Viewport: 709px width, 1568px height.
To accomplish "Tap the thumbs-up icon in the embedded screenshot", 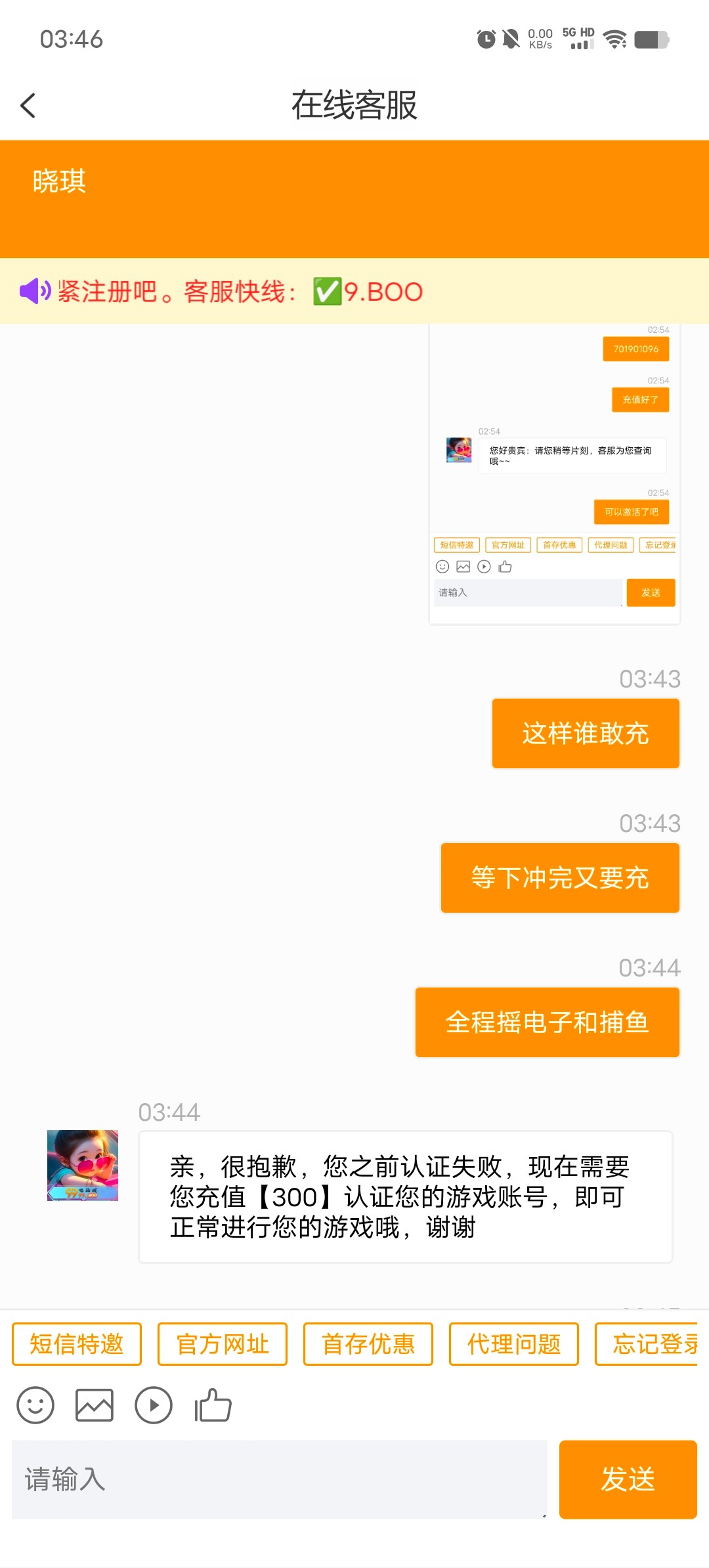I will (505, 566).
